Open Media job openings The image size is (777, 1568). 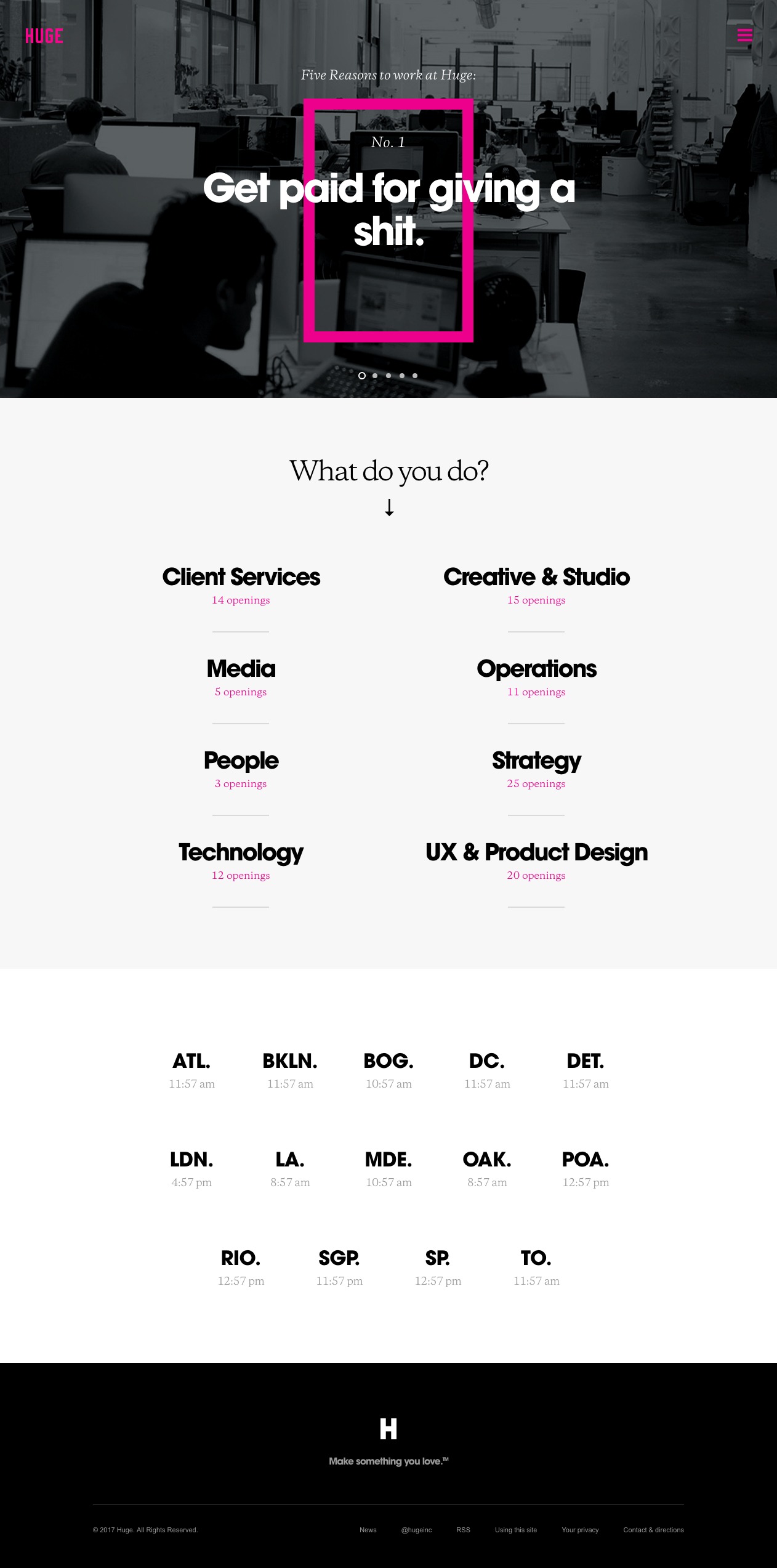point(241,677)
